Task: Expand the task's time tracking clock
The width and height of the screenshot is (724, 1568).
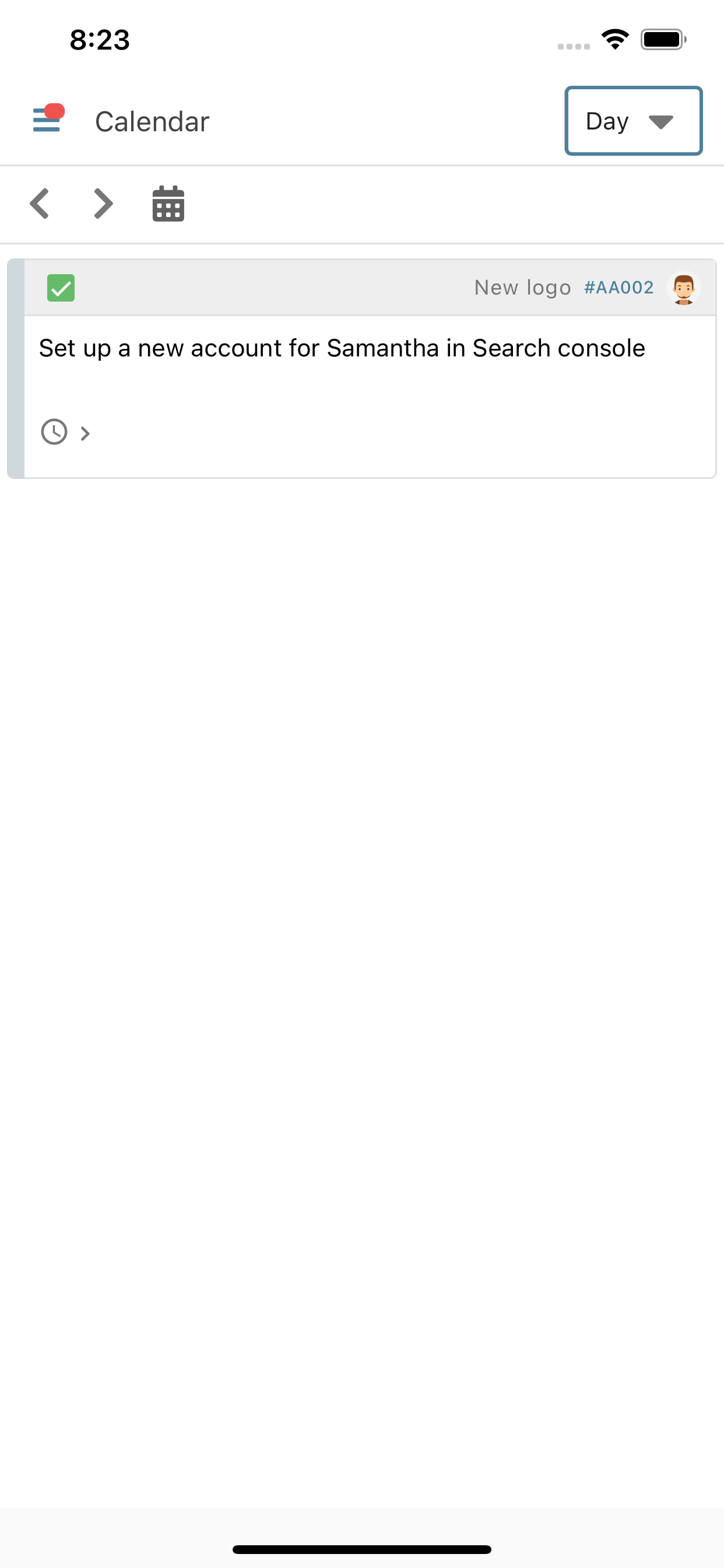Action: 54,432
